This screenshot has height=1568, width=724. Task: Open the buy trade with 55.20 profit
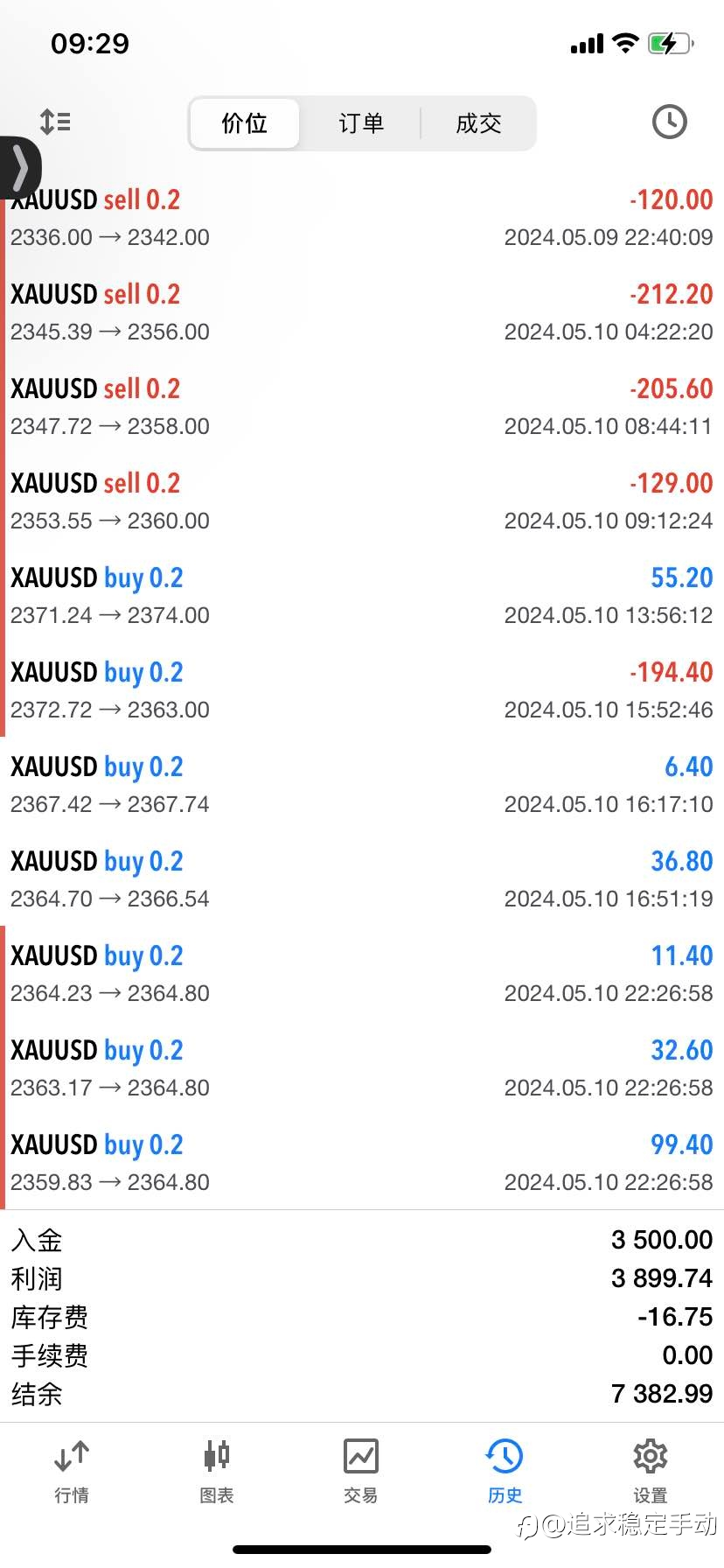pyautogui.click(x=362, y=595)
